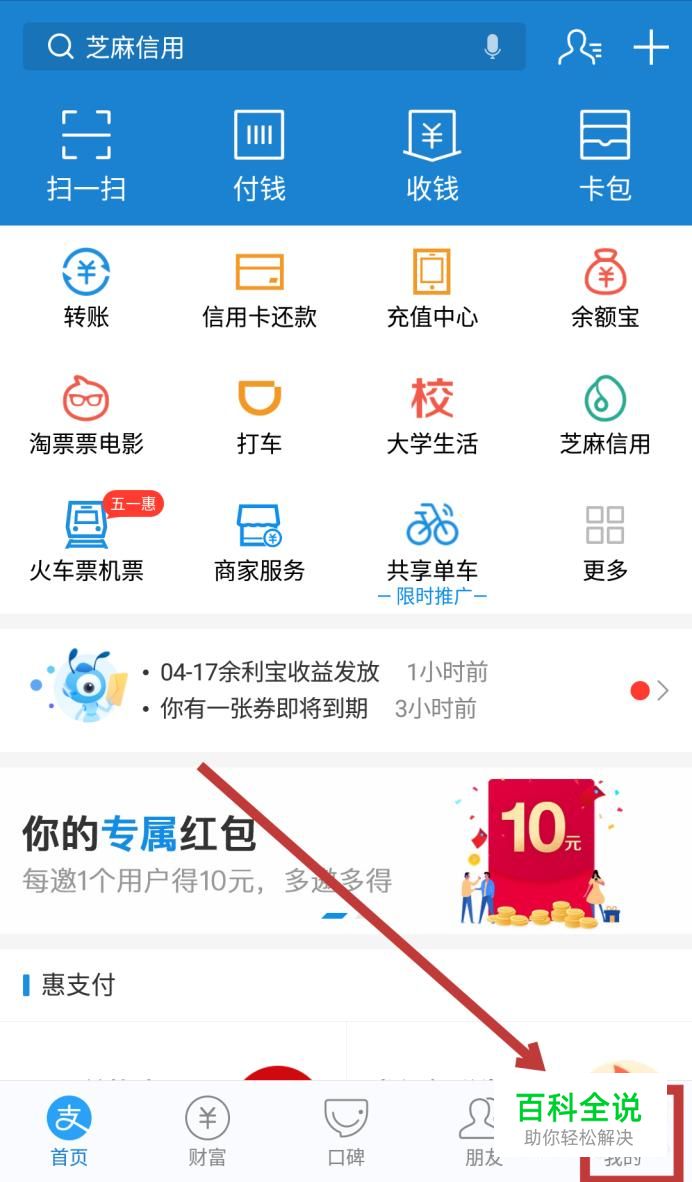Switch to the 财富 tab
The width and height of the screenshot is (692, 1182).
(207, 1132)
